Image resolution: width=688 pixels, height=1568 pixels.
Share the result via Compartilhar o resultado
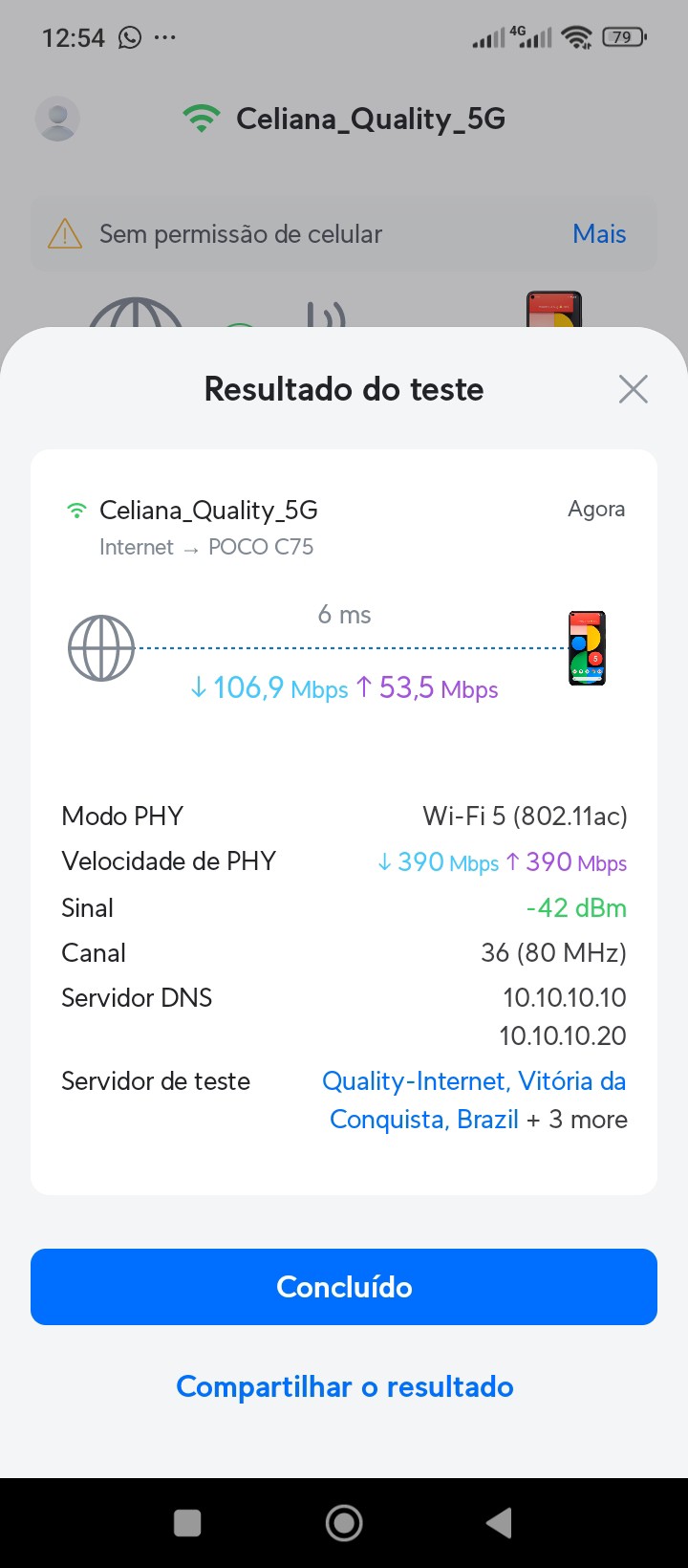pos(344,1386)
